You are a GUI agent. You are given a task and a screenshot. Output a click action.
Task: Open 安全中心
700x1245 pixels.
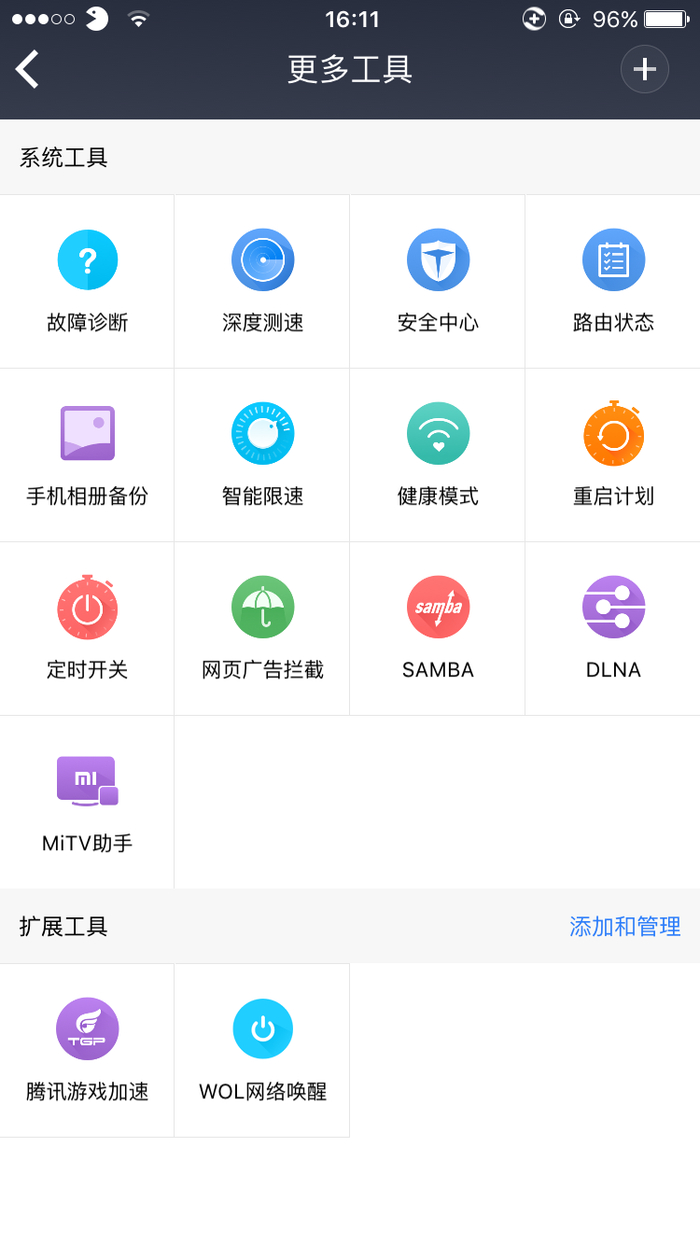point(438,281)
